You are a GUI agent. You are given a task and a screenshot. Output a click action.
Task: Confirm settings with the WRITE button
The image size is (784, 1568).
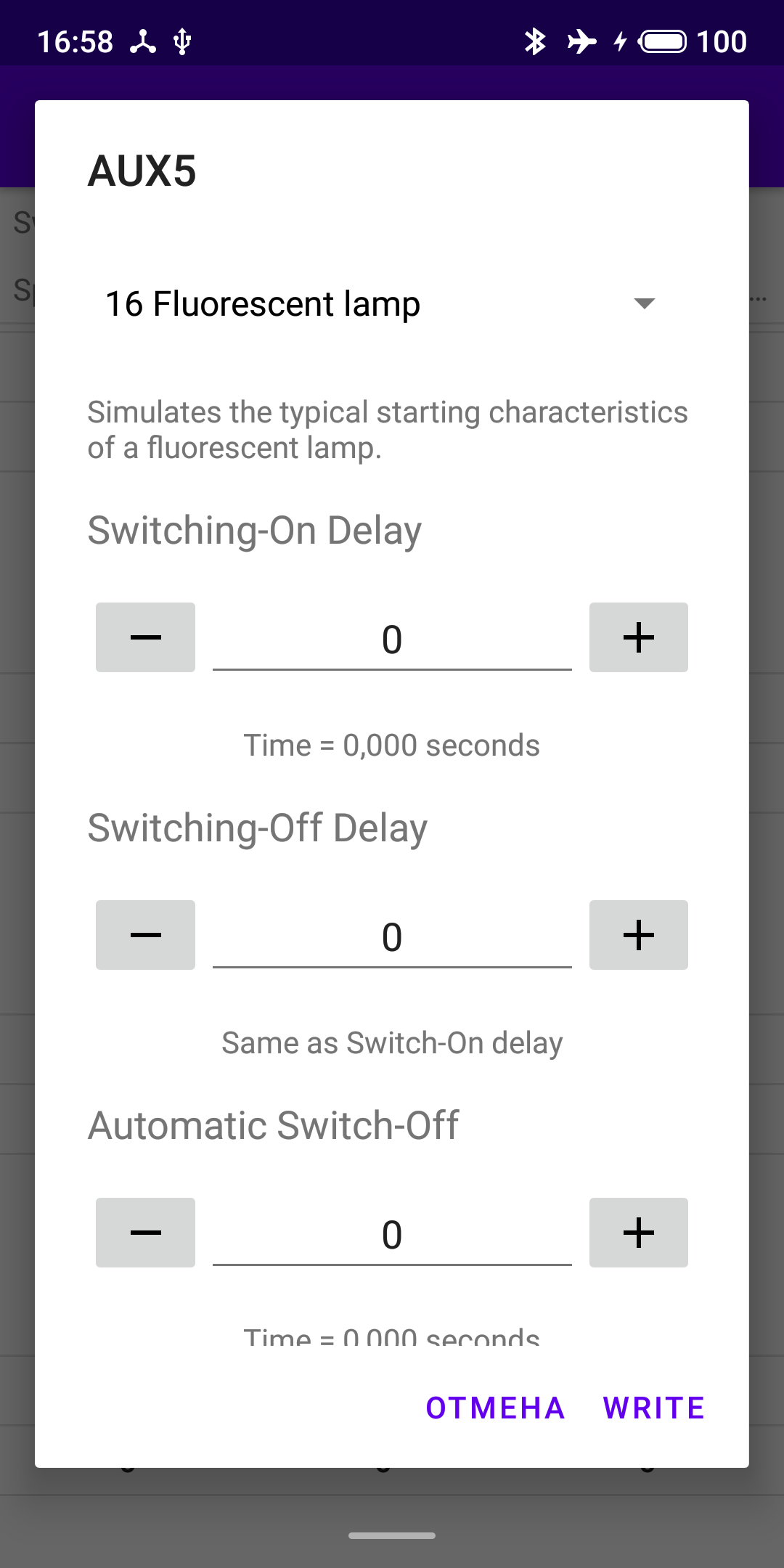click(653, 1408)
